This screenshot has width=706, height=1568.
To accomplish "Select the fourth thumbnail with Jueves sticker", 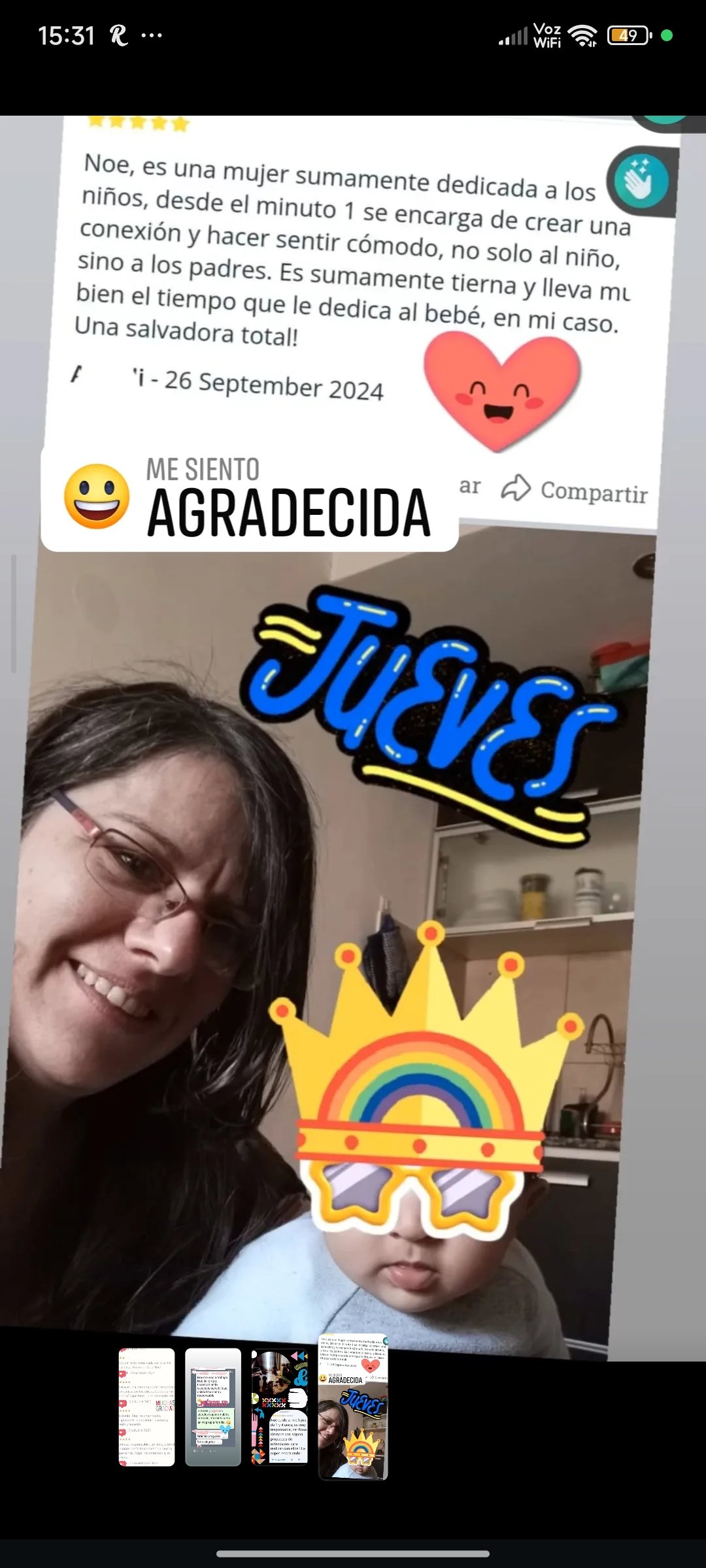I will [x=353, y=1408].
